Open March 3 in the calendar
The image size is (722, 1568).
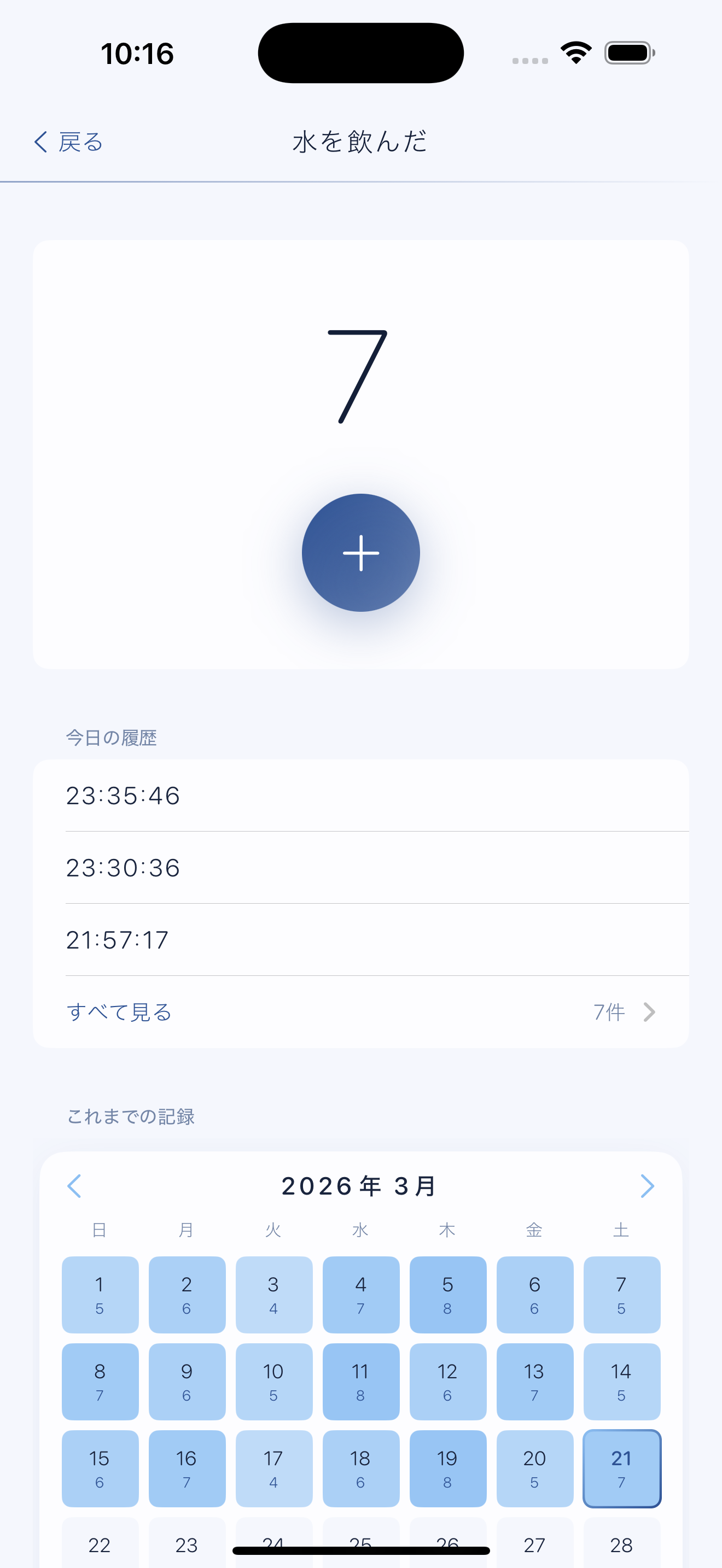pos(273,1294)
